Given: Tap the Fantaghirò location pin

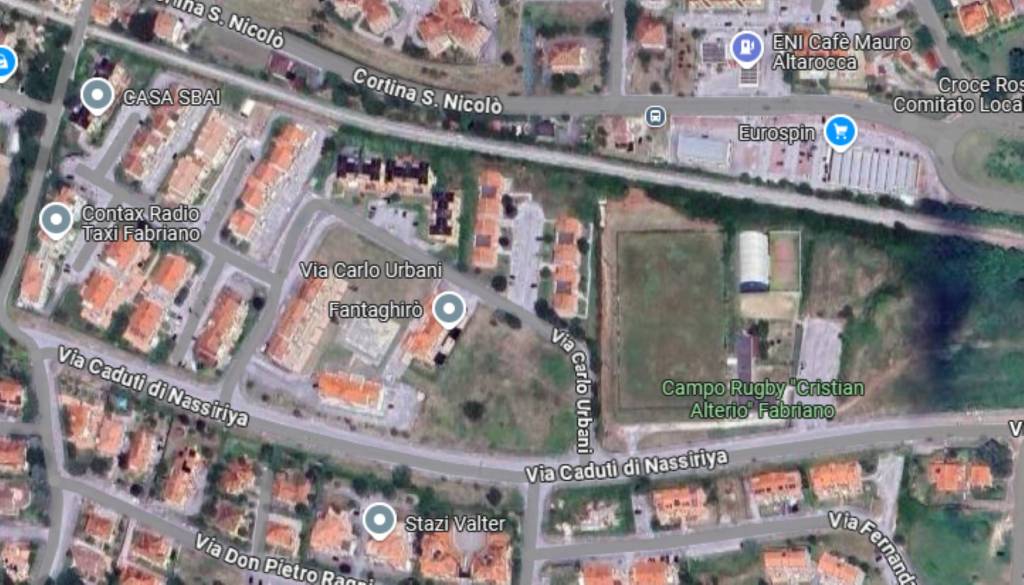Looking at the screenshot, I should point(450,309).
